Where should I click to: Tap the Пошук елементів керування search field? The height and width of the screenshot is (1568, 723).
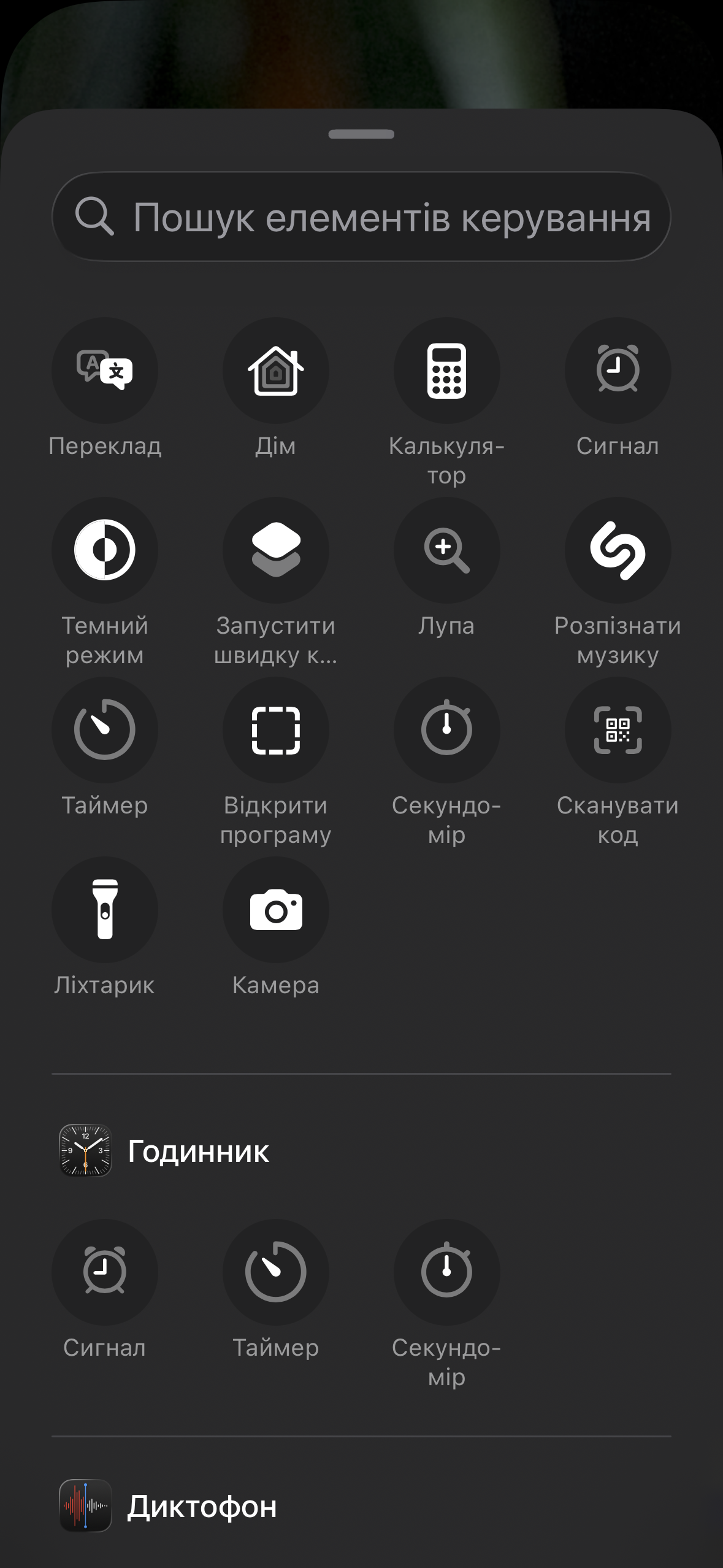click(x=362, y=216)
